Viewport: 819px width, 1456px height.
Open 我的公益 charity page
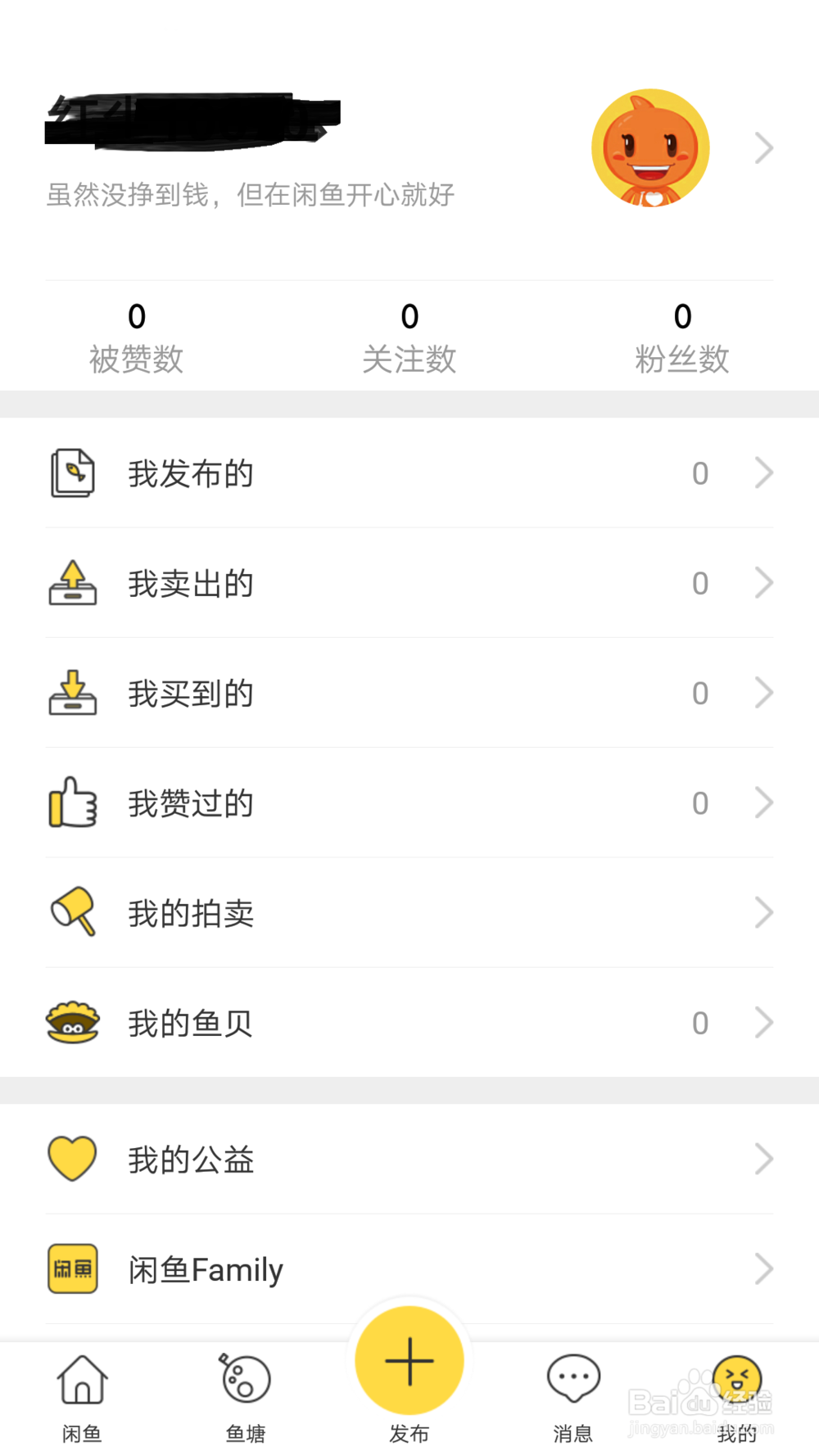(409, 1159)
